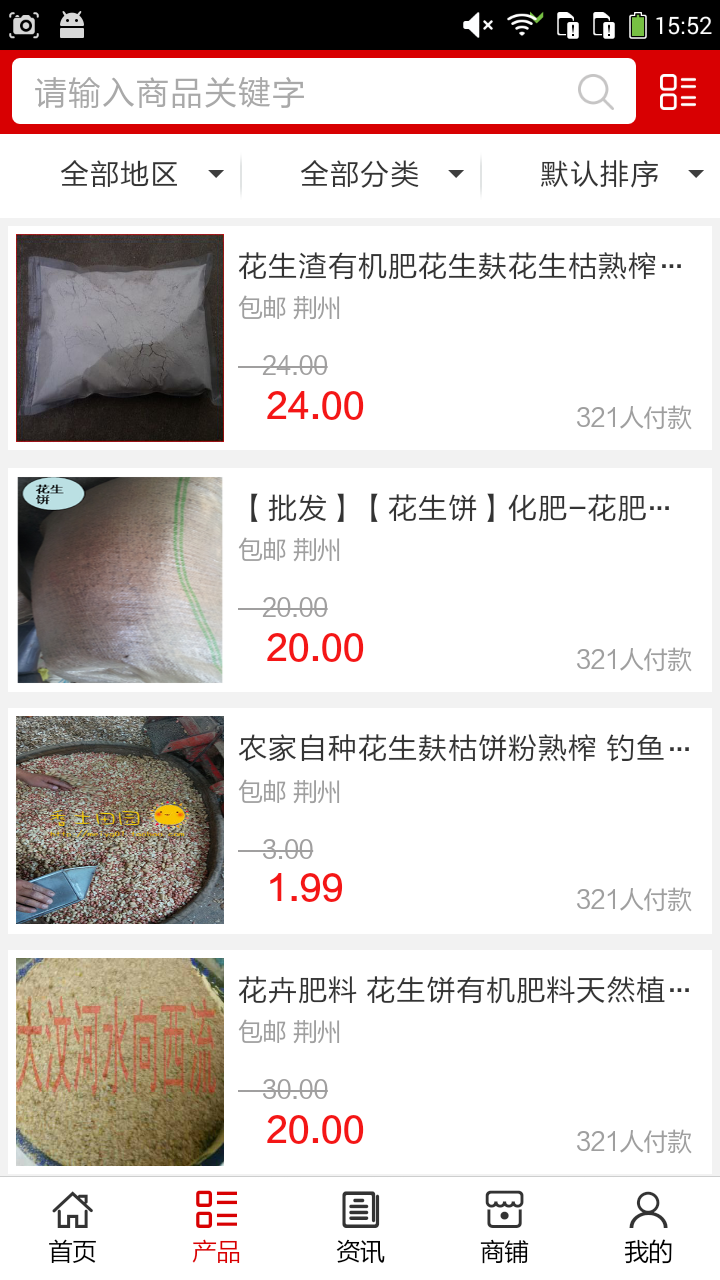Select the 产品 tab in the bottom bar

pos(216,1227)
